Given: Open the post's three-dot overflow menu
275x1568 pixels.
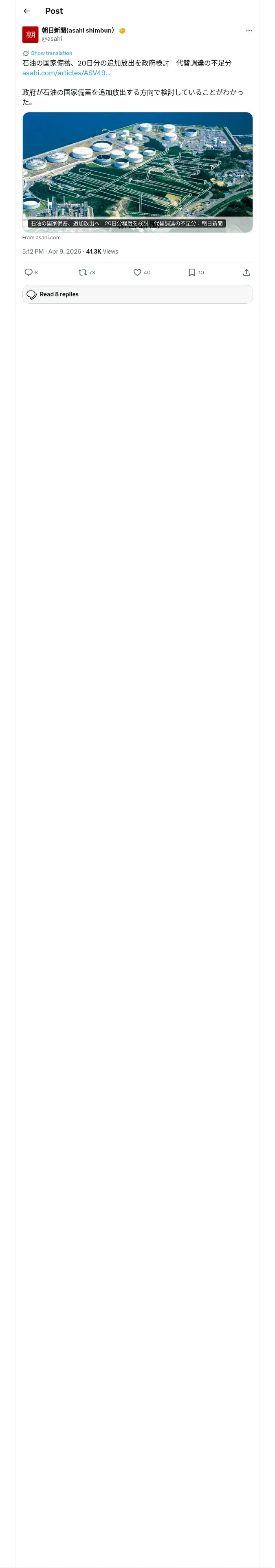Looking at the screenshot, I should pyautogui.click(x=249, y=31).
